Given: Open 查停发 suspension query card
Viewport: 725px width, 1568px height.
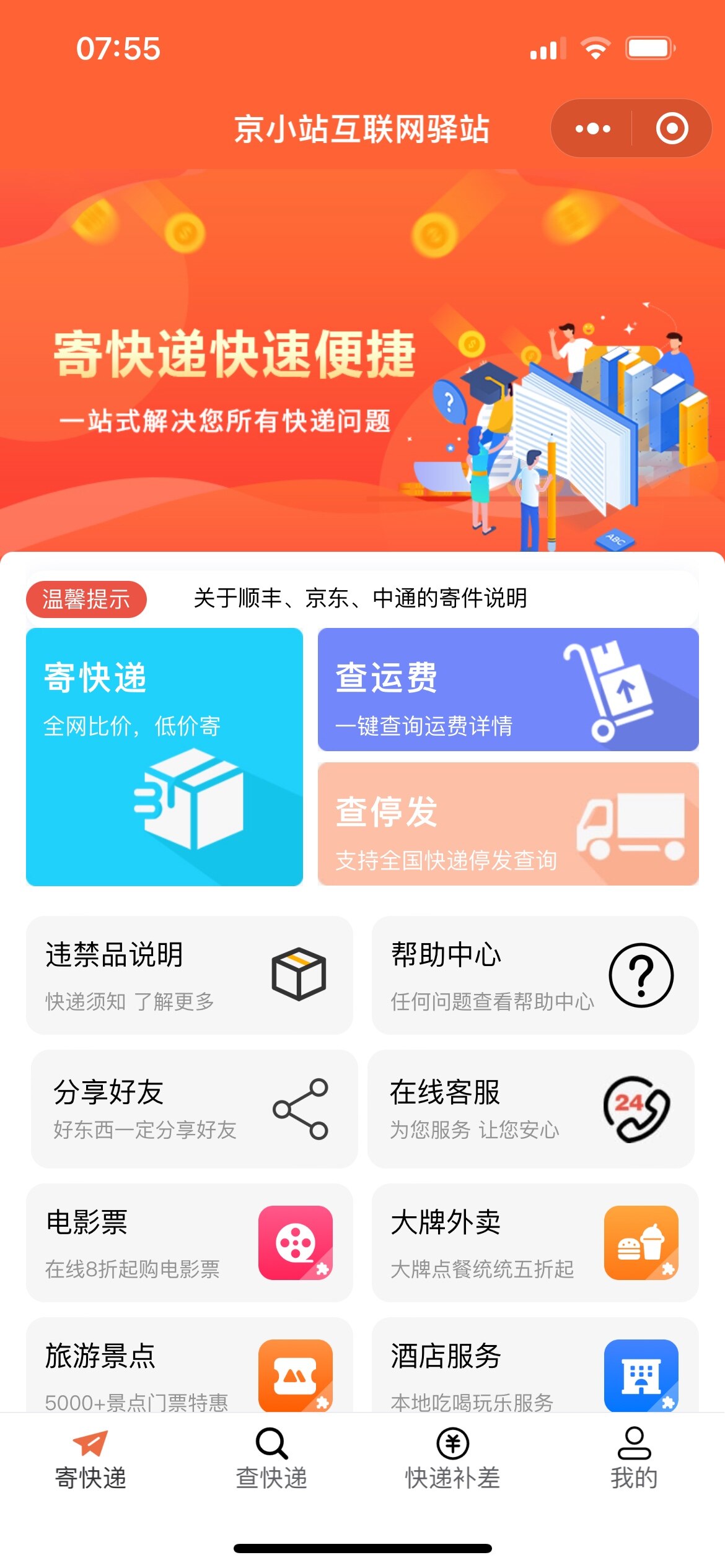Looking at the screenshot, I should (x=508, y=824).
